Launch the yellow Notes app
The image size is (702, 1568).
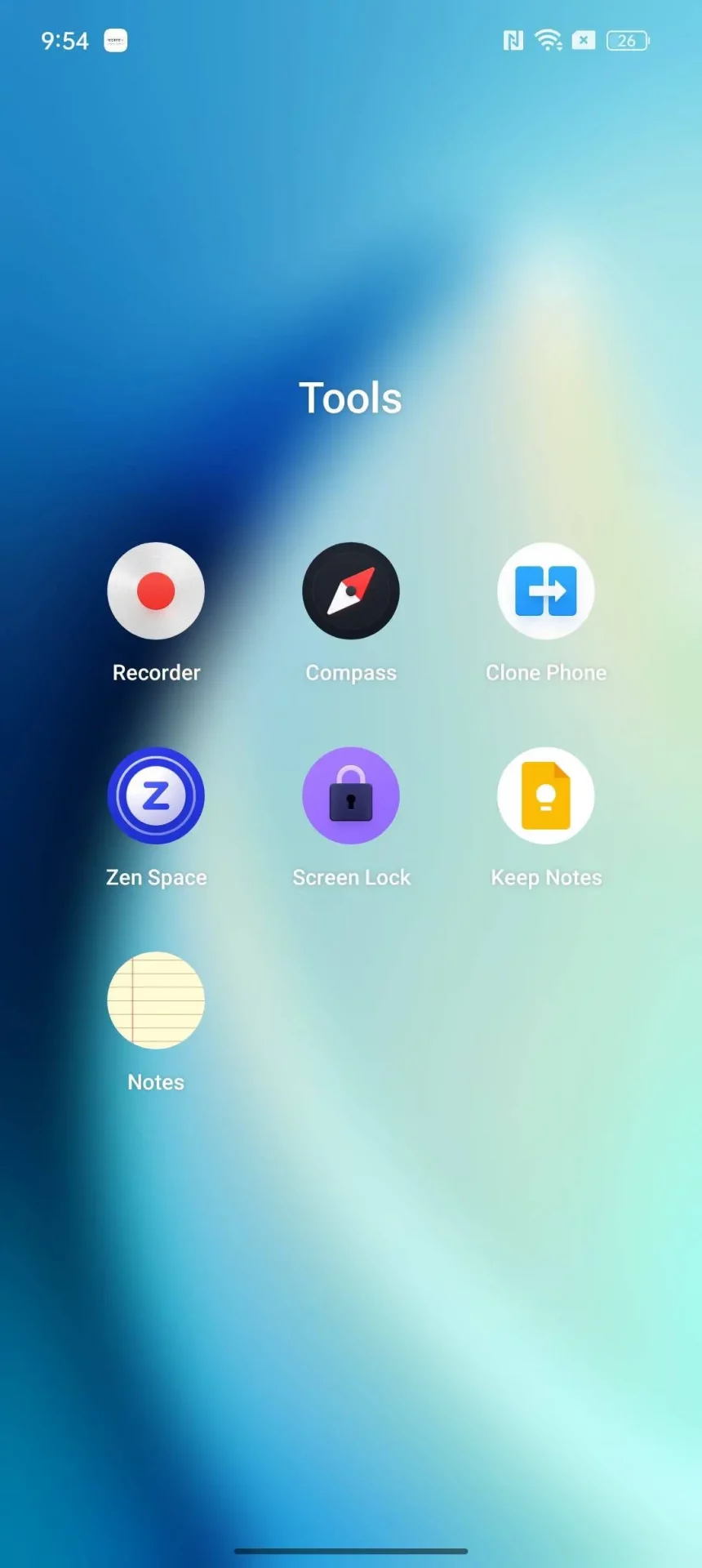tap(156, 1000)
